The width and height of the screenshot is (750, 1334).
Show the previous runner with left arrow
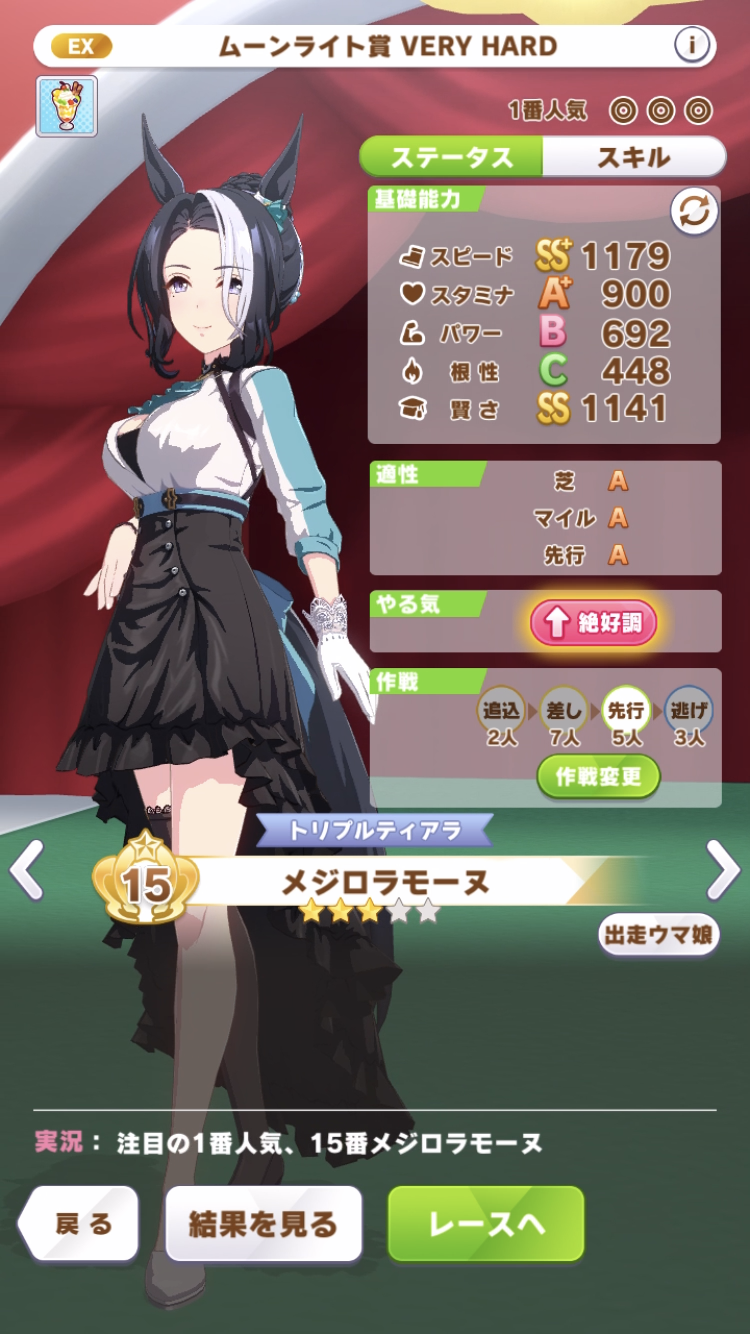[x=27, y=870]
